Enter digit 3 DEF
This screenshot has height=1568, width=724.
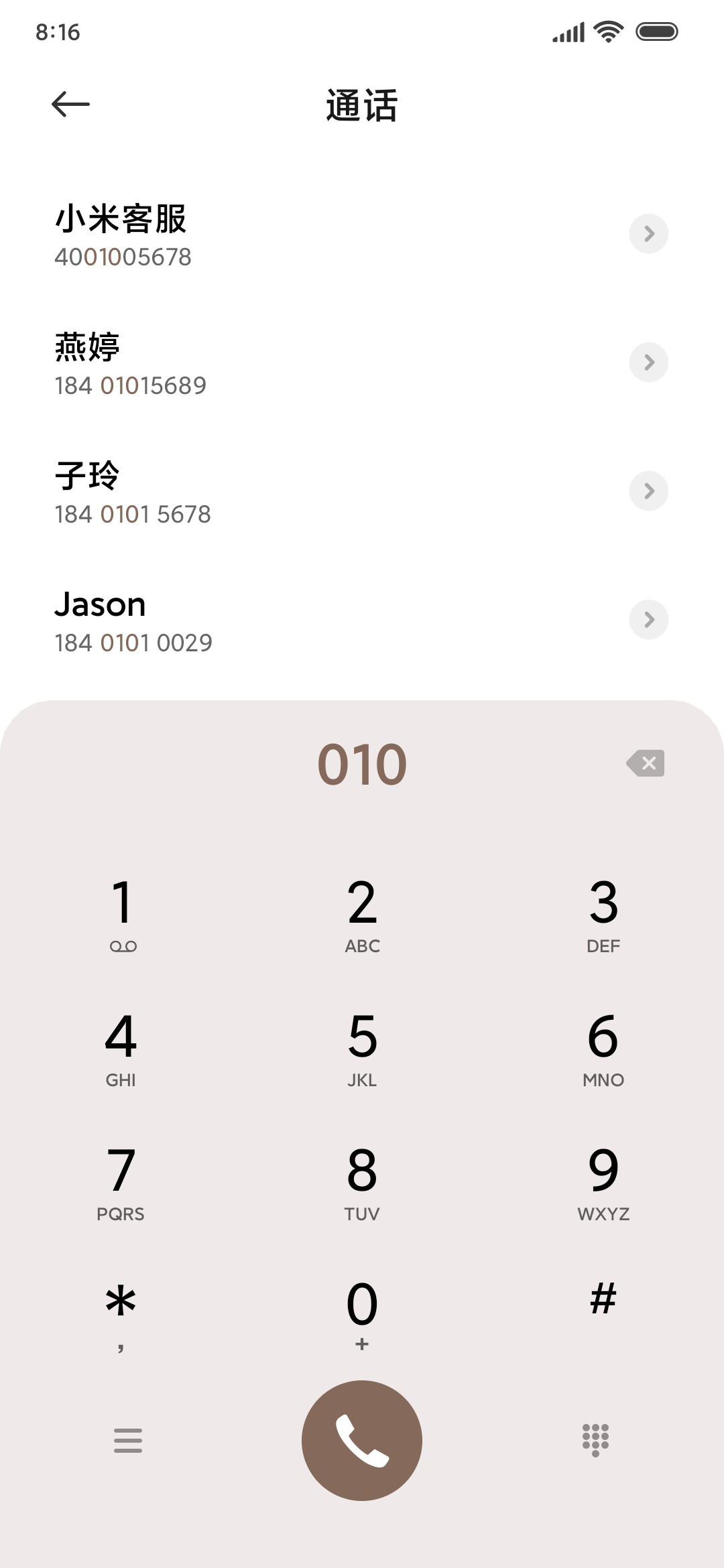pos(603,915)
